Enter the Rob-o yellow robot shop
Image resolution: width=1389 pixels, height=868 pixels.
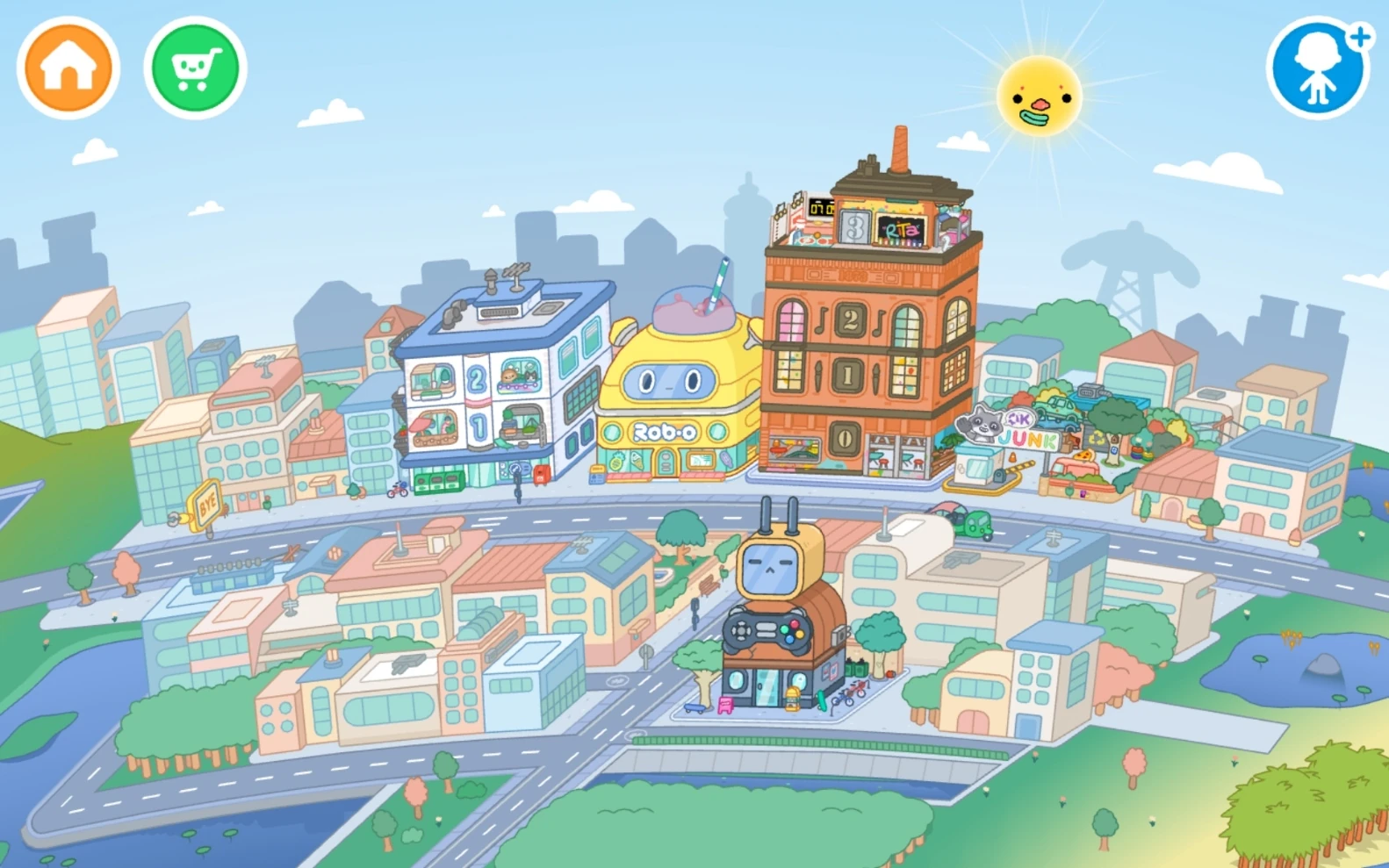pos(677,393)
